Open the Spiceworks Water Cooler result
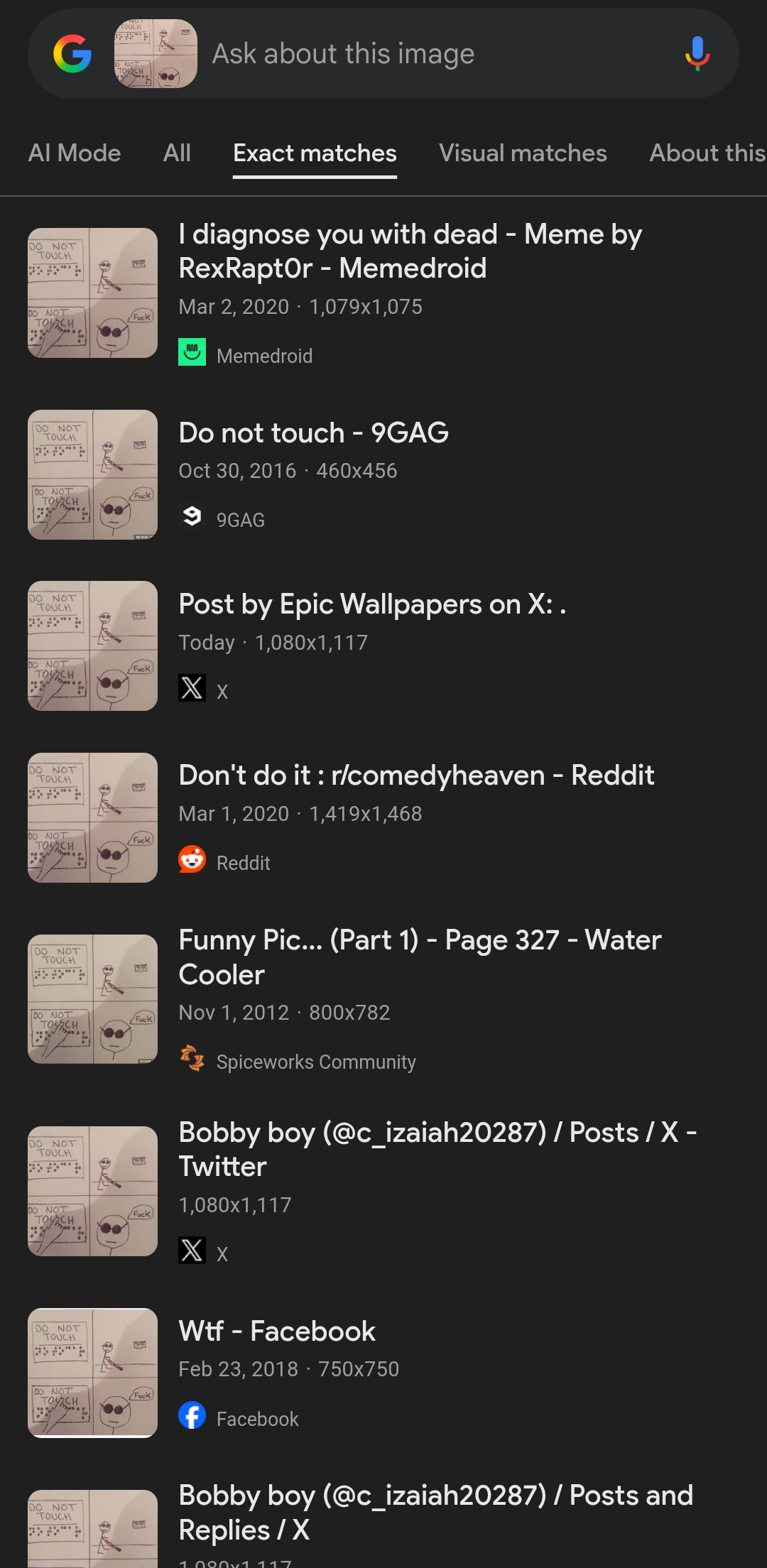Image resolution: width=767 pixels, height=1568 pixels. 419,957
